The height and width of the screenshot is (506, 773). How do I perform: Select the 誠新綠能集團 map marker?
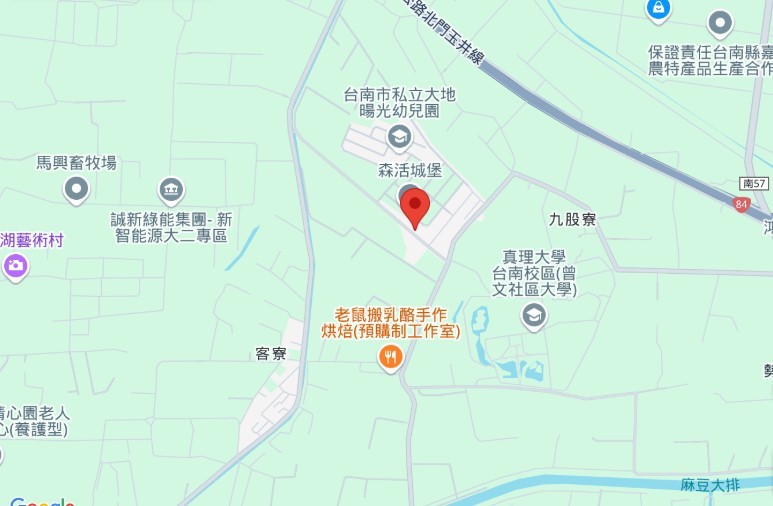point(171,188)
